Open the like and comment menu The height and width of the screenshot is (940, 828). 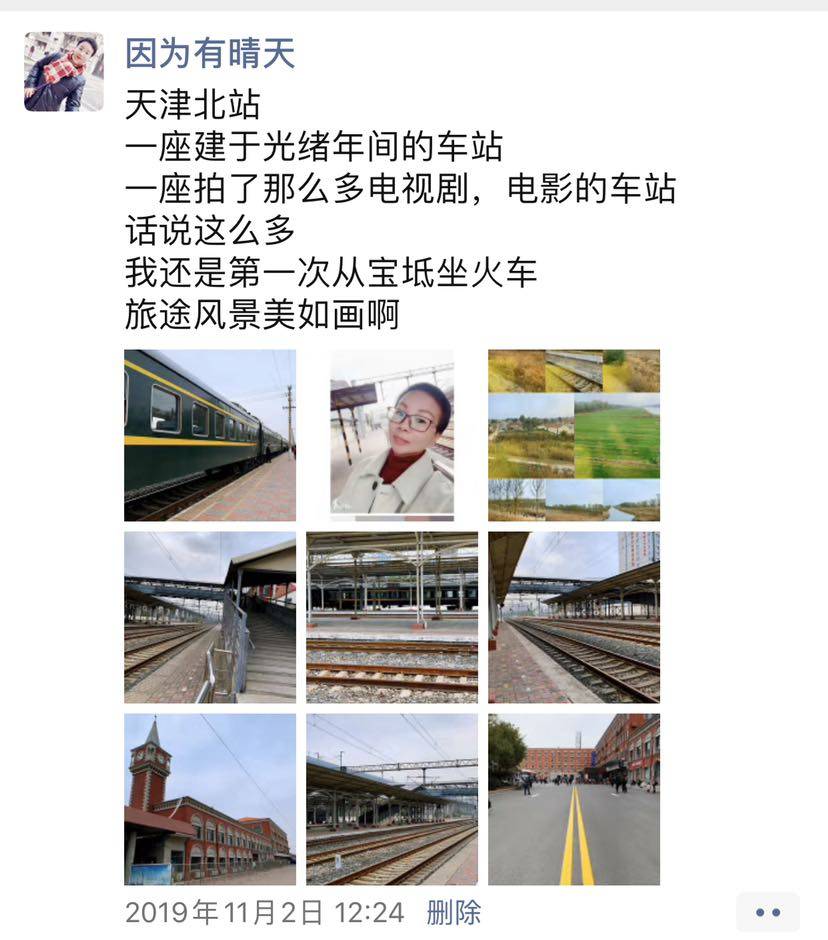point(767,912)
